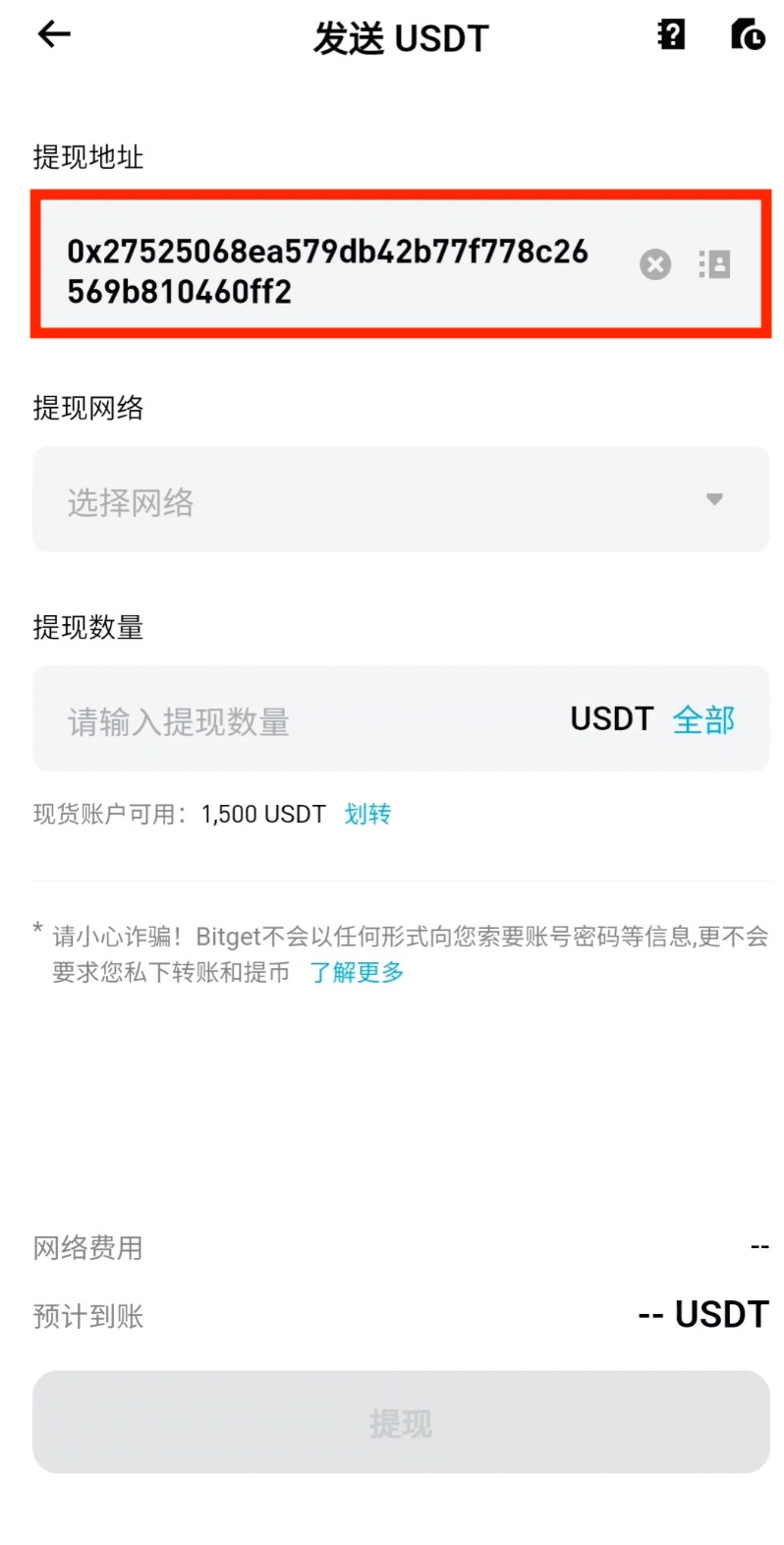Open the help guide icon
Image resolution: width=784 pixels, height=1545 pixels.
point(671,35)
